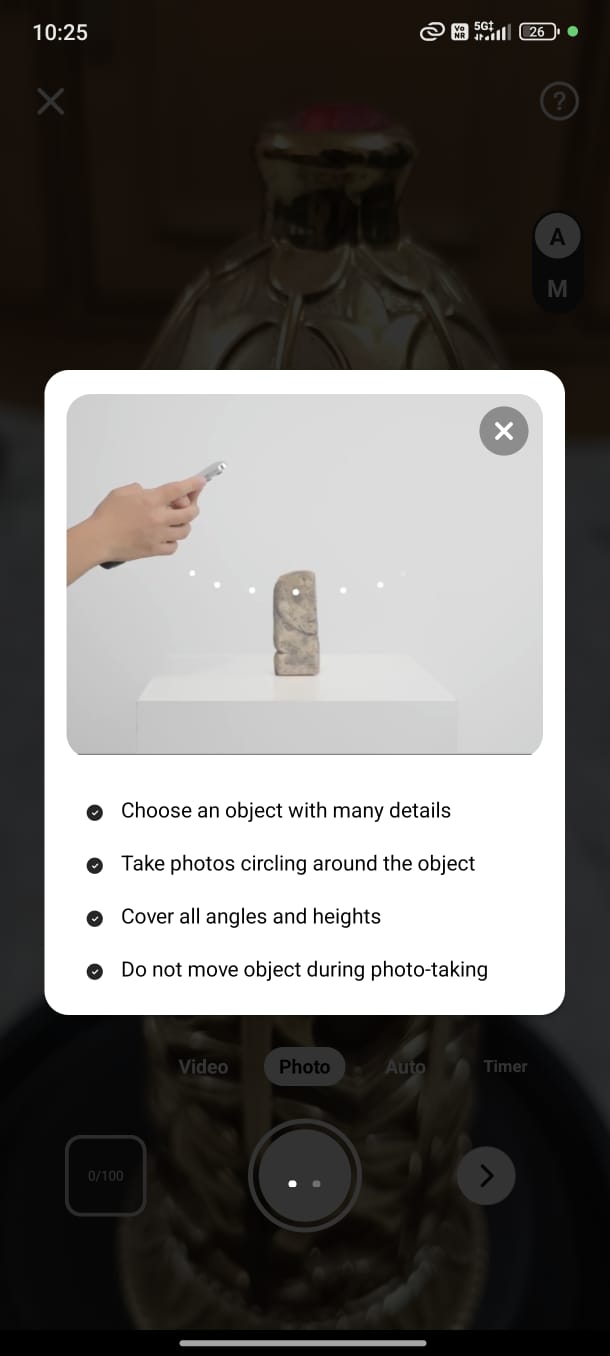Select the Video capture mode

(x=203, y=1066)
